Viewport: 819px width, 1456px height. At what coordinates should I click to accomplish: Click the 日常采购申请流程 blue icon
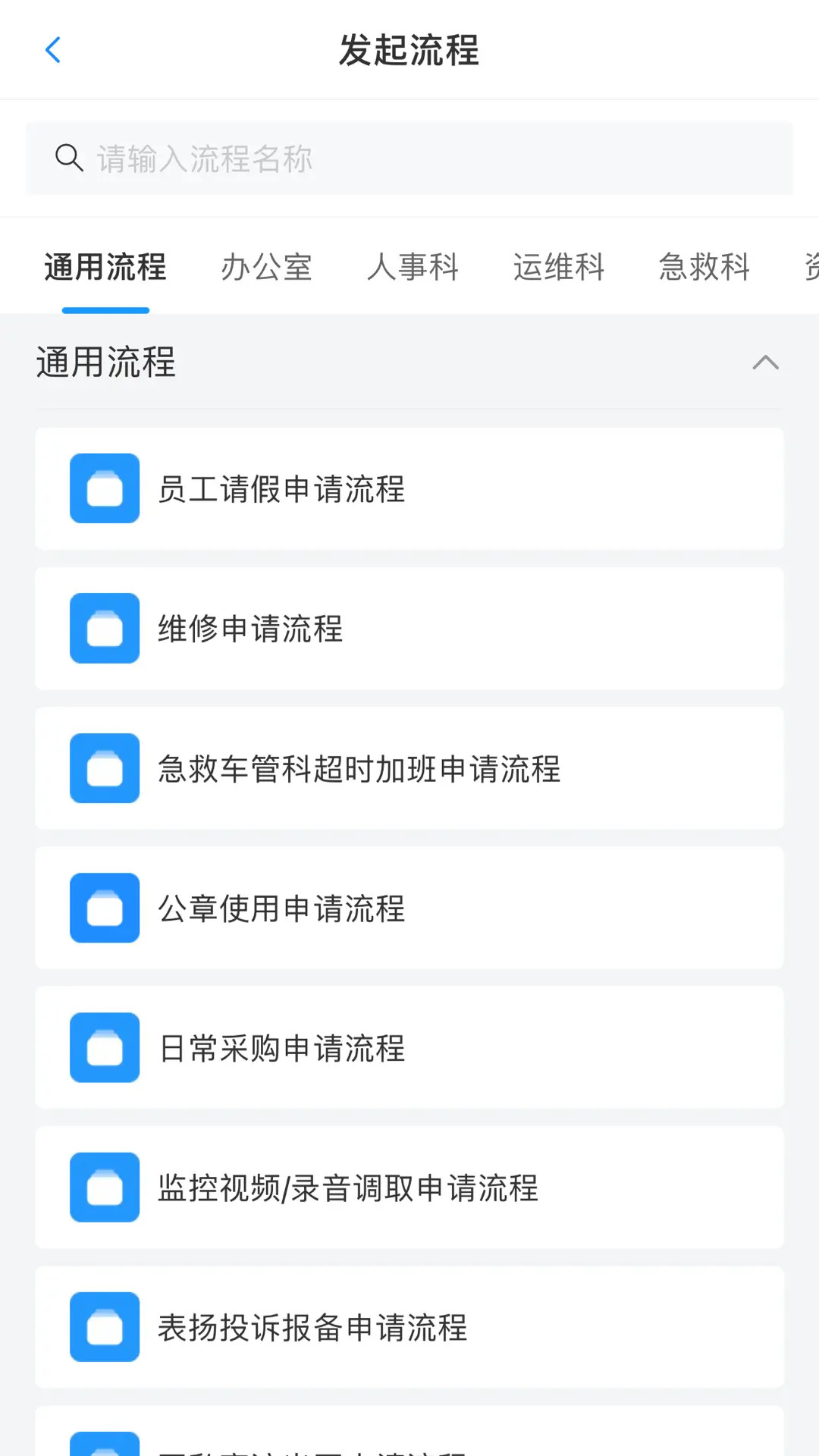coord(104,1048)
